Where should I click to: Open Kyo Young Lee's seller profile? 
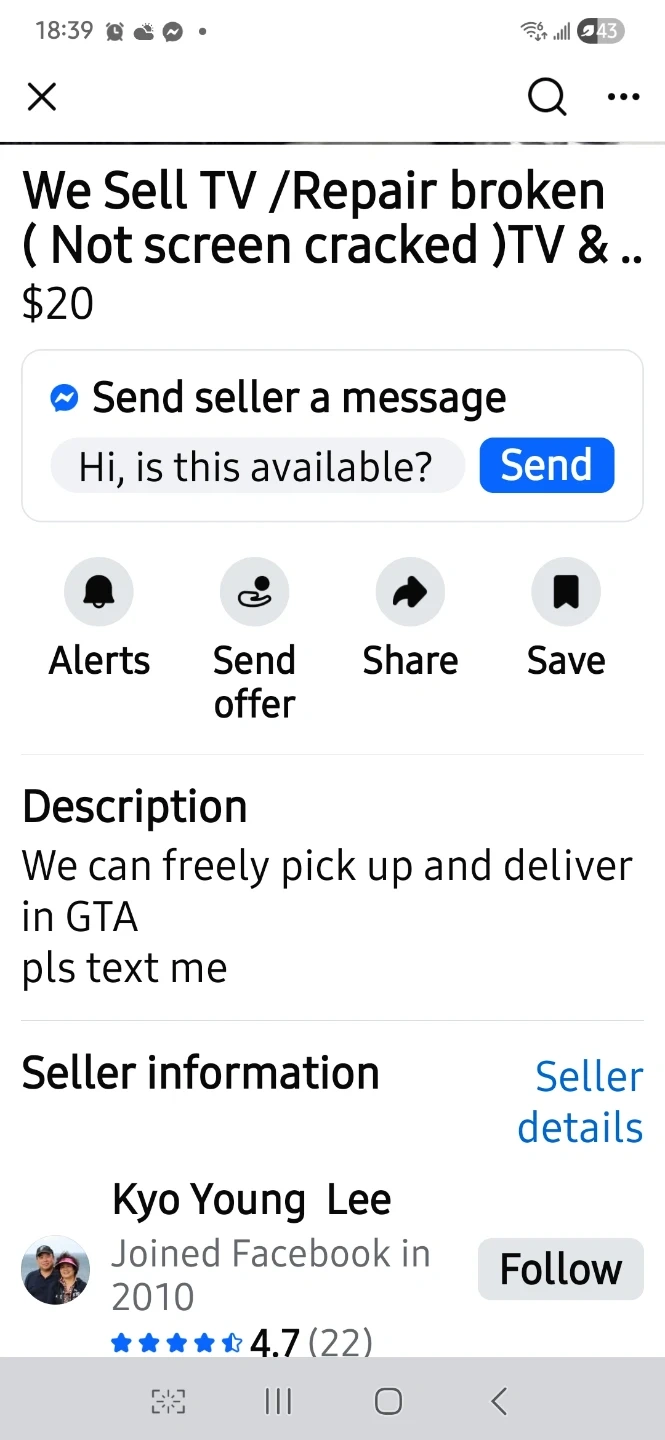coord(251,1200)
